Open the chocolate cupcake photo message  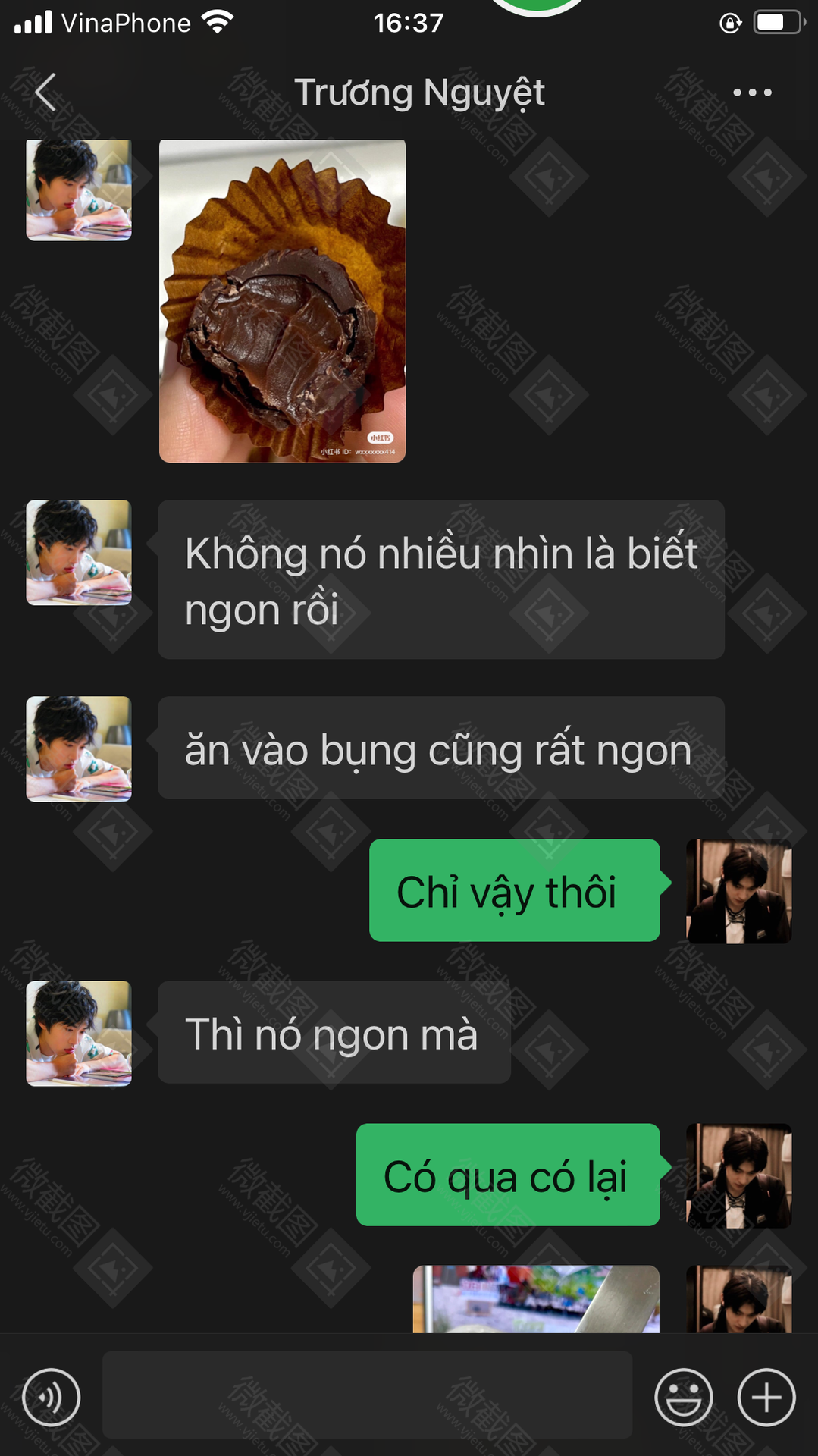(x=282, y=301)
